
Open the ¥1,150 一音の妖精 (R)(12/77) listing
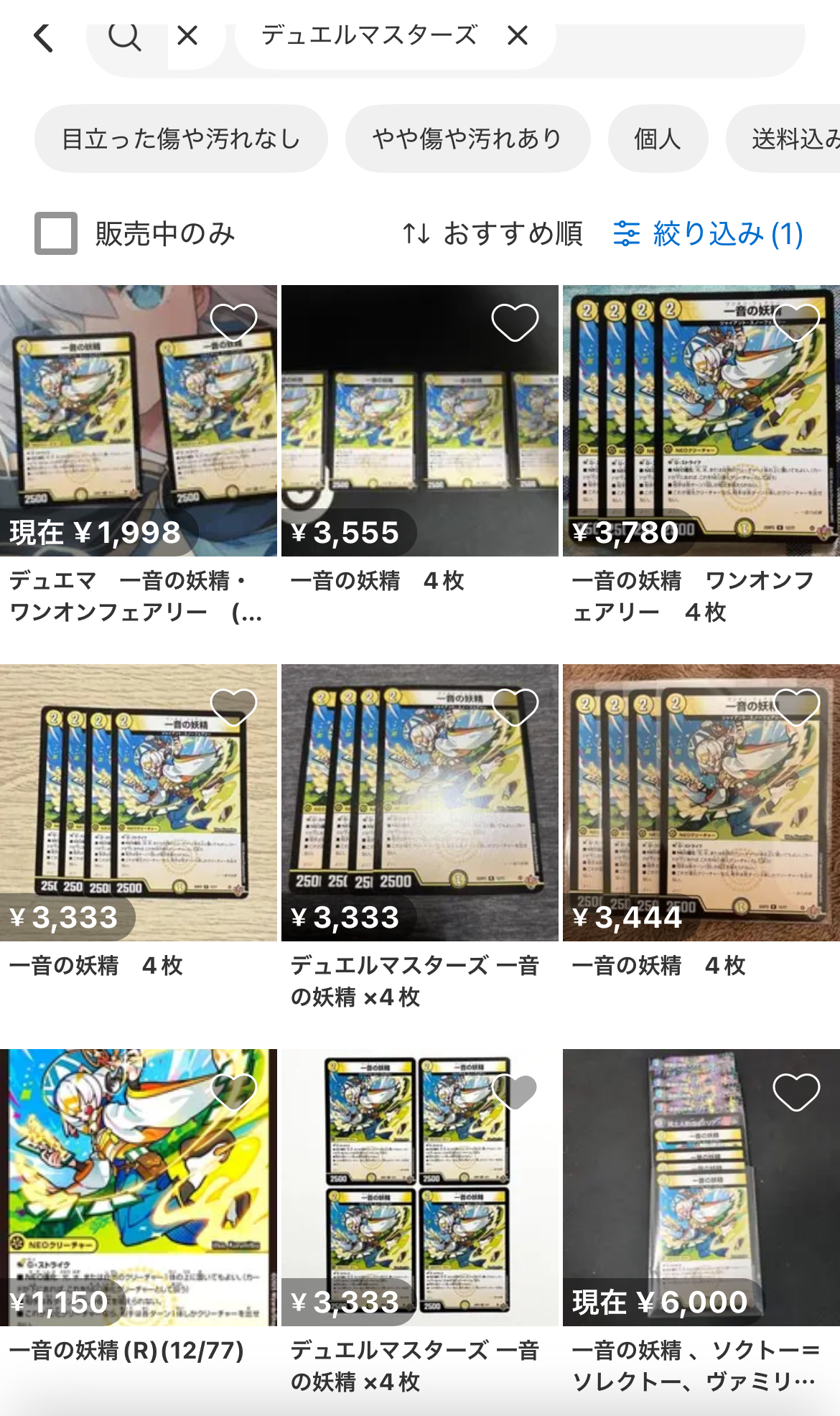[138, 1187]
